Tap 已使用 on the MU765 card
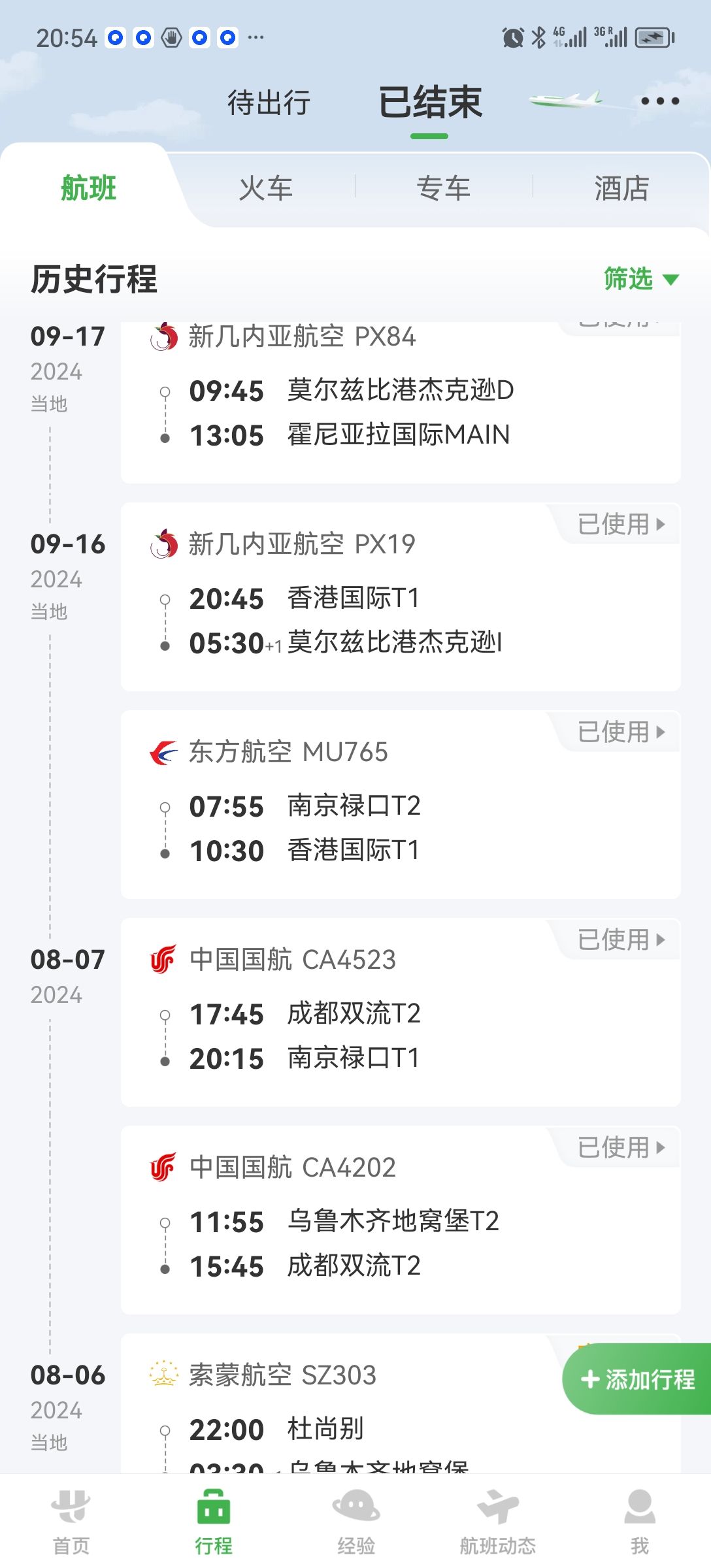This screenshot has height=1568, width=711. point(621,732)
